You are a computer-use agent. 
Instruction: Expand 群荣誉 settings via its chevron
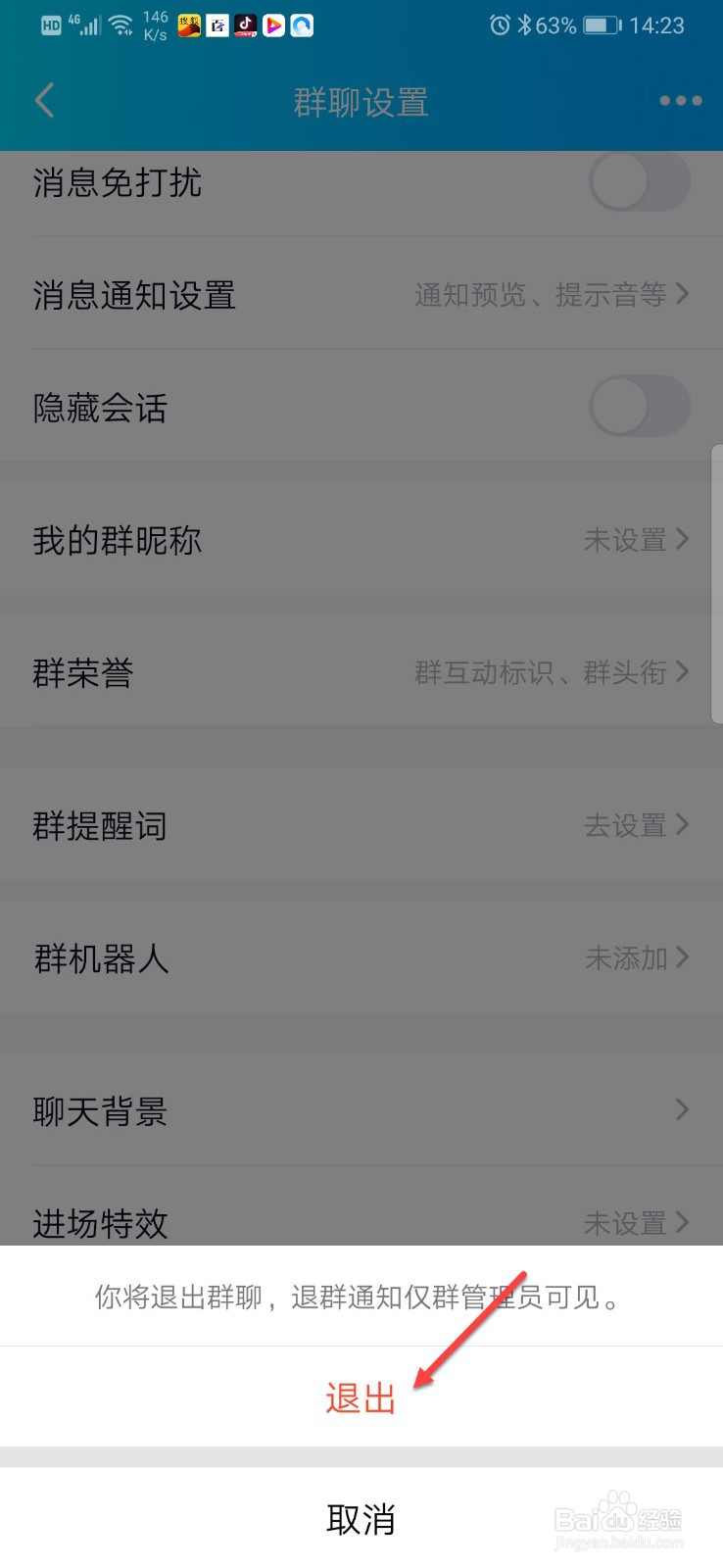(x=682, y=672)
